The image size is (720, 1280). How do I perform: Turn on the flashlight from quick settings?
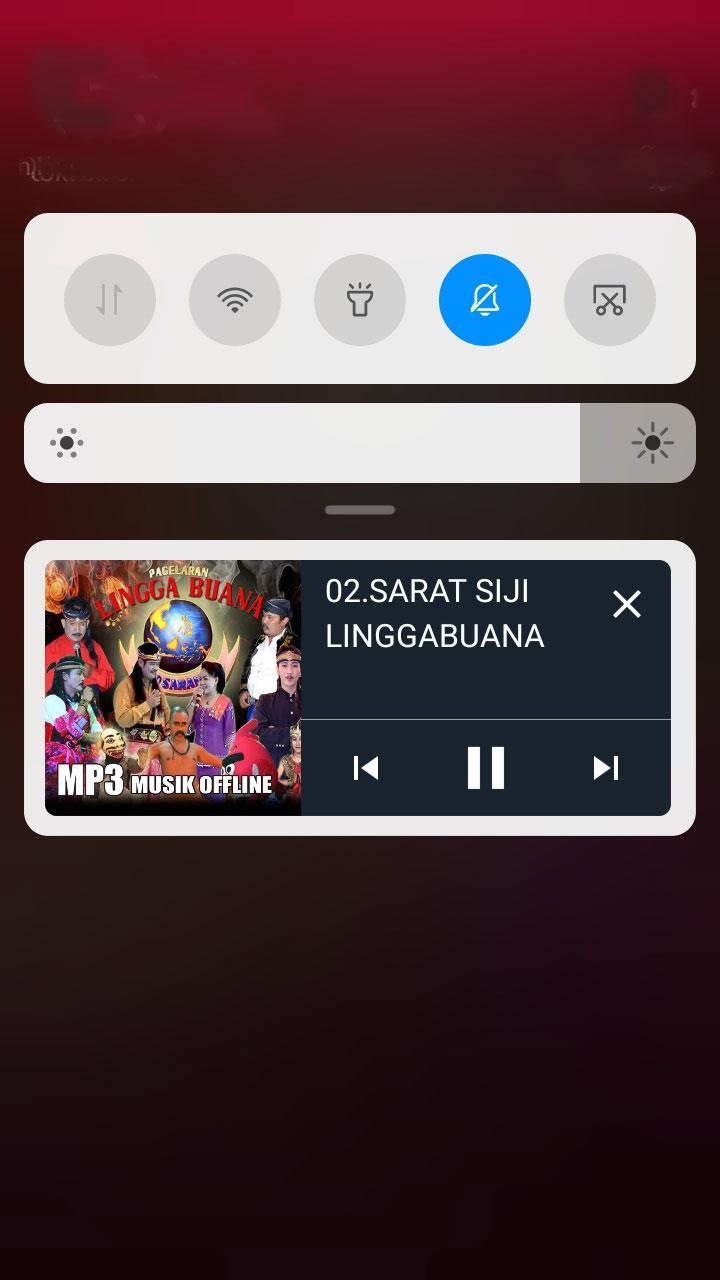pyautogui.click(x=360, y=300)
